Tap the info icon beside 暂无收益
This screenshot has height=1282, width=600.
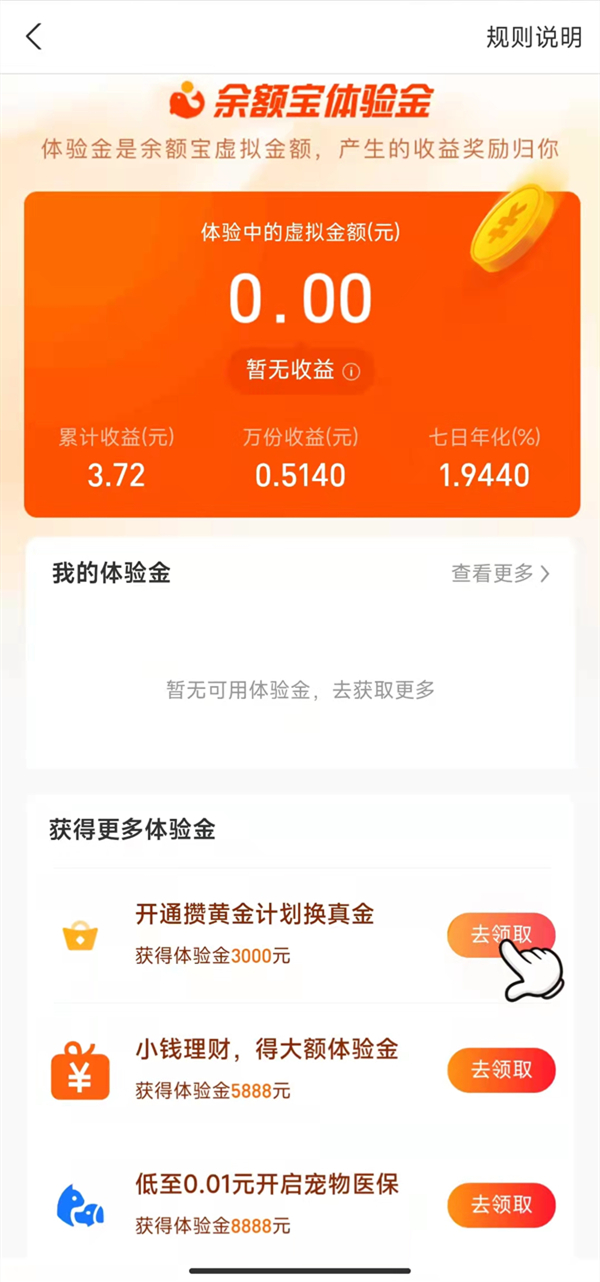click(351, 371)
